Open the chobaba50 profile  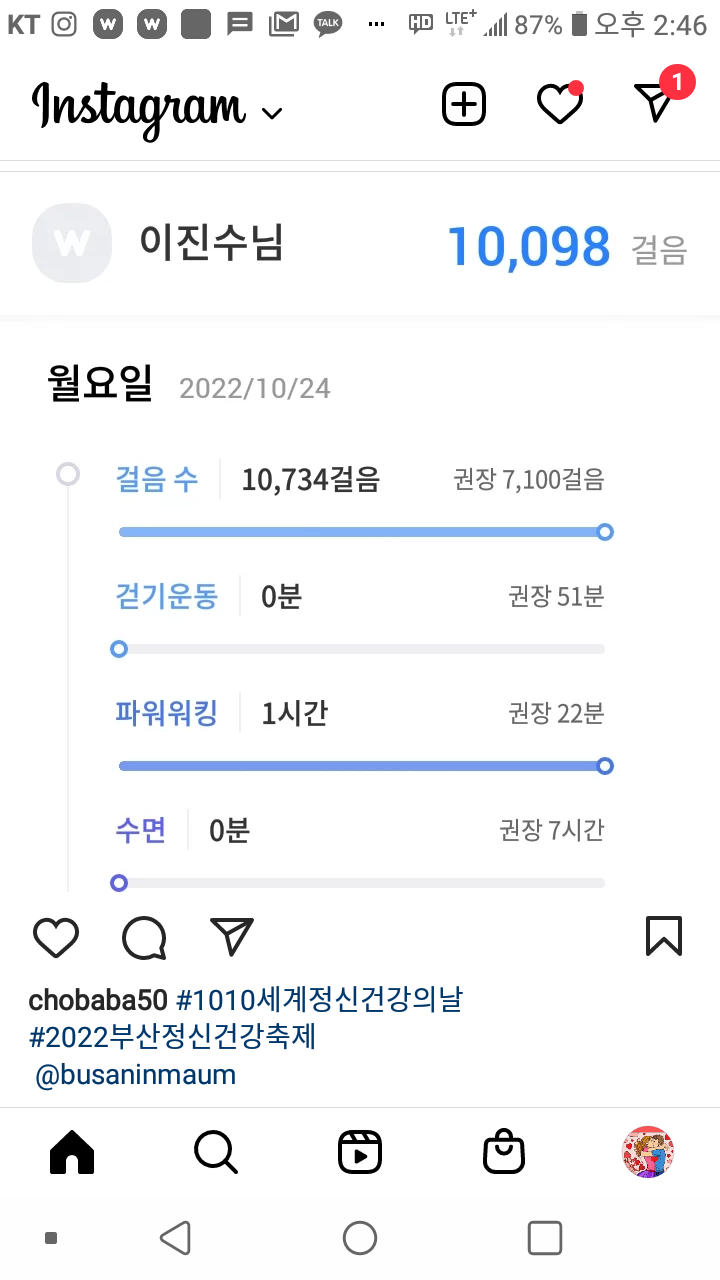[98, 1000]
